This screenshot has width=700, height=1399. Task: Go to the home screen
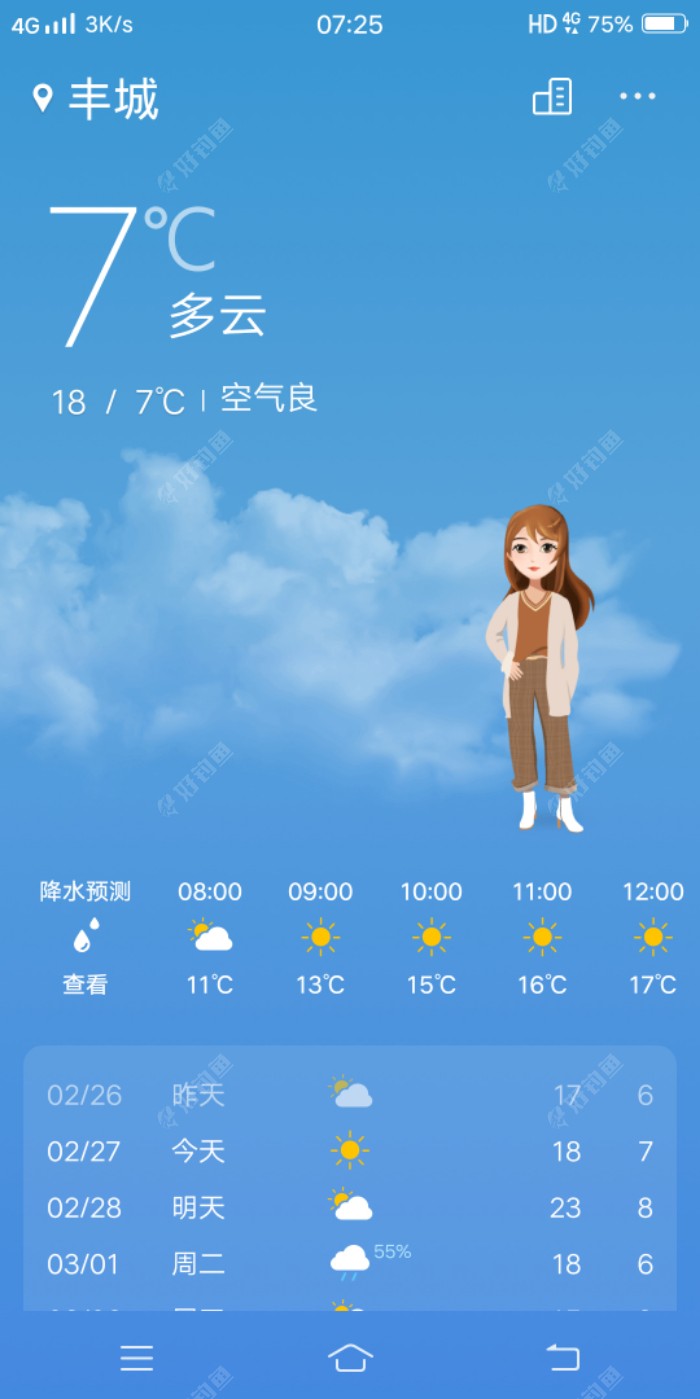[350, 1357]
